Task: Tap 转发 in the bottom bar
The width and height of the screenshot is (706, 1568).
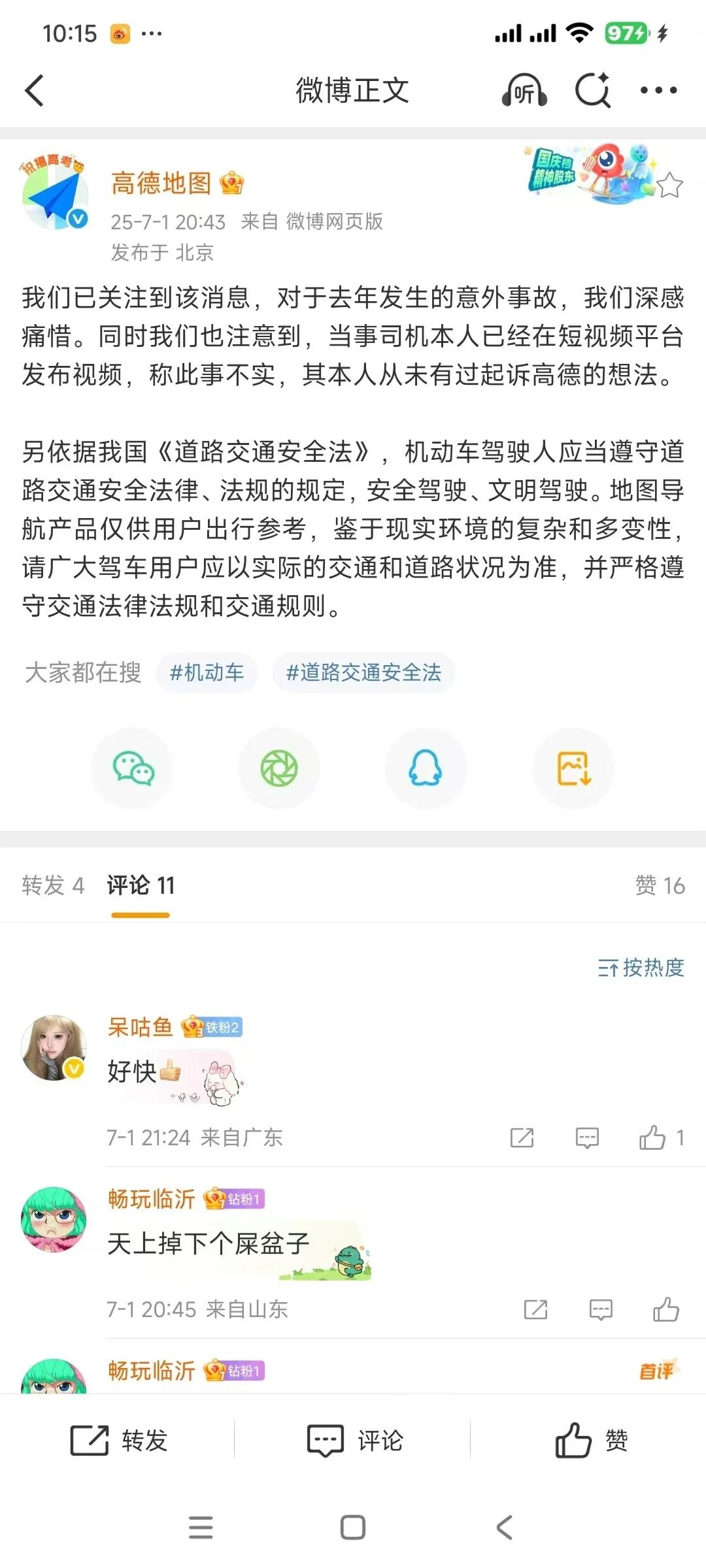Action: [x=120, y=1440]
